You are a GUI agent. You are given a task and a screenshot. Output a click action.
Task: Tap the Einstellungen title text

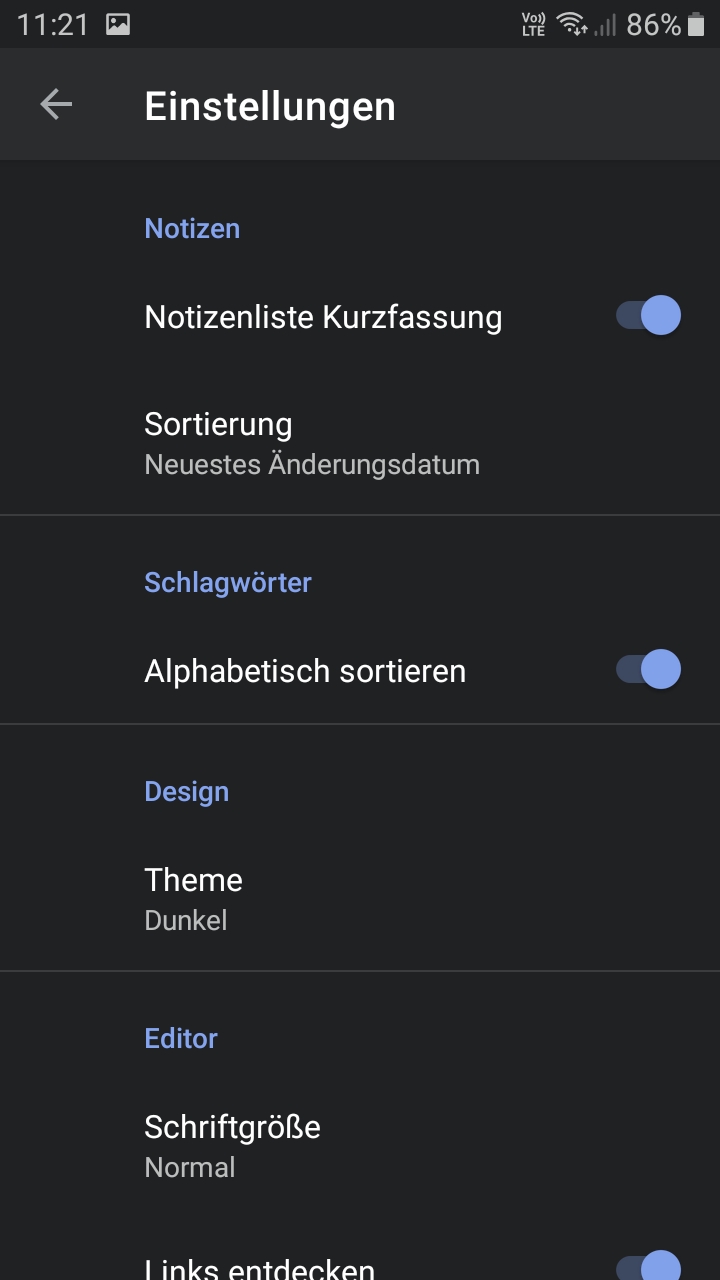pos(269,104)
